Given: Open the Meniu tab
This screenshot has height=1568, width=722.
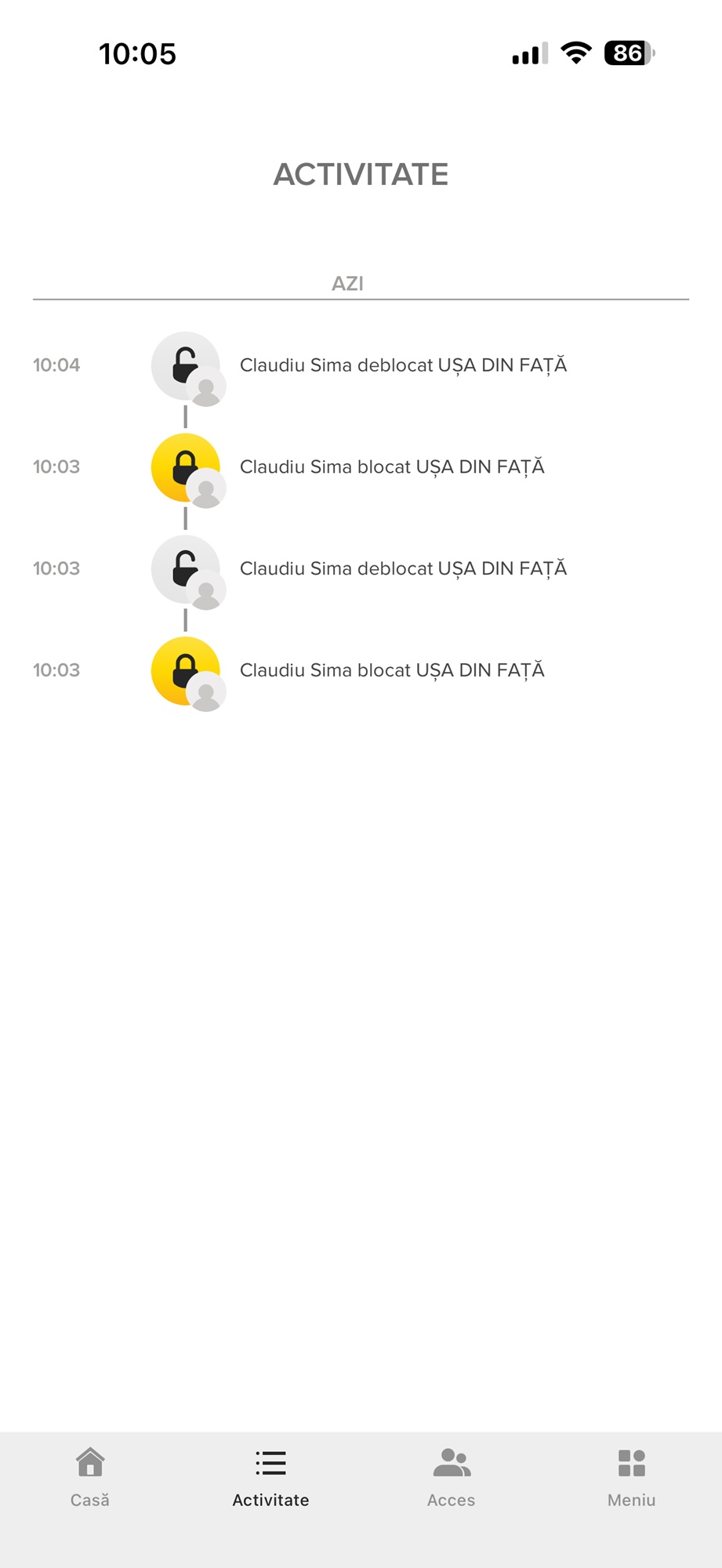Looking at the screenshot, I should 631,1477.
